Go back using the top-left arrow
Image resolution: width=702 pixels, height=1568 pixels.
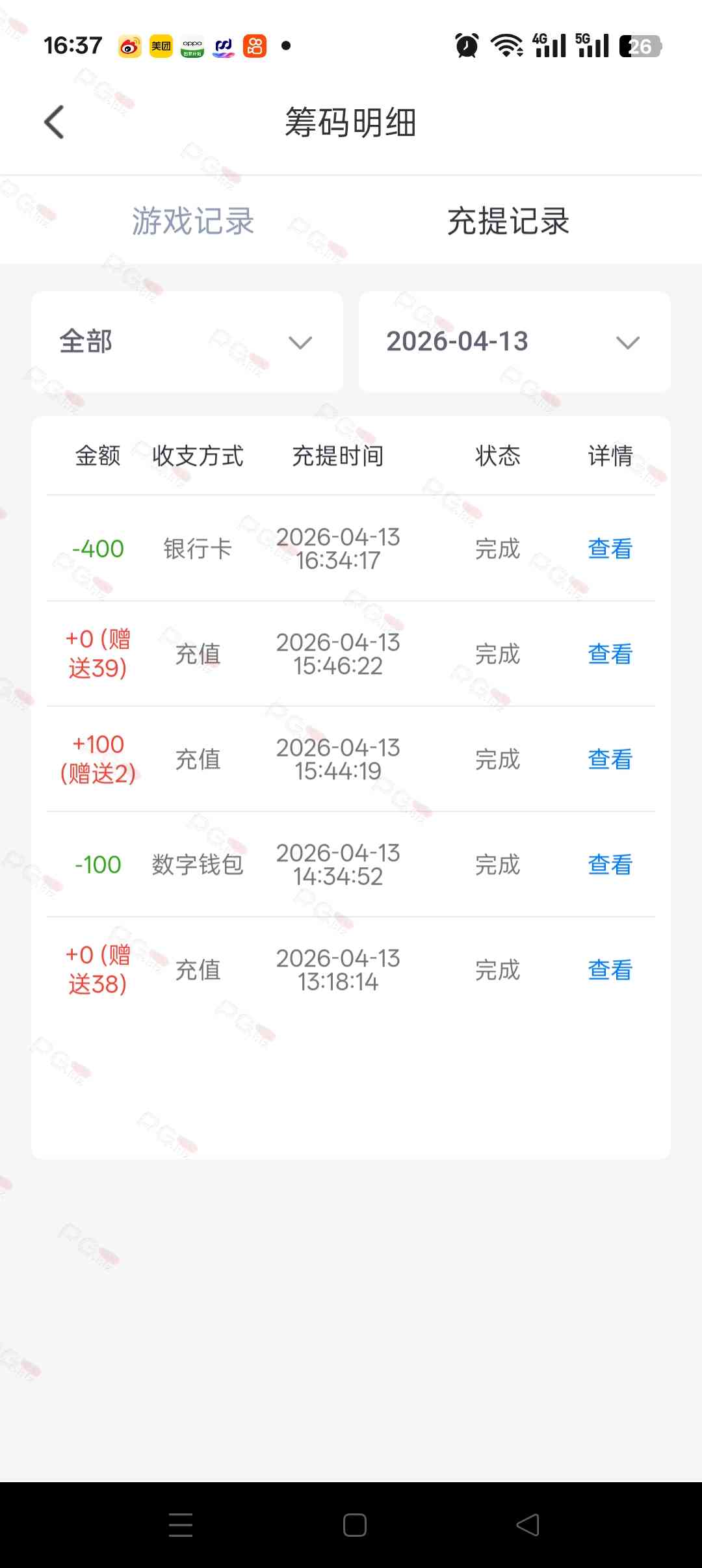(55, 122)
